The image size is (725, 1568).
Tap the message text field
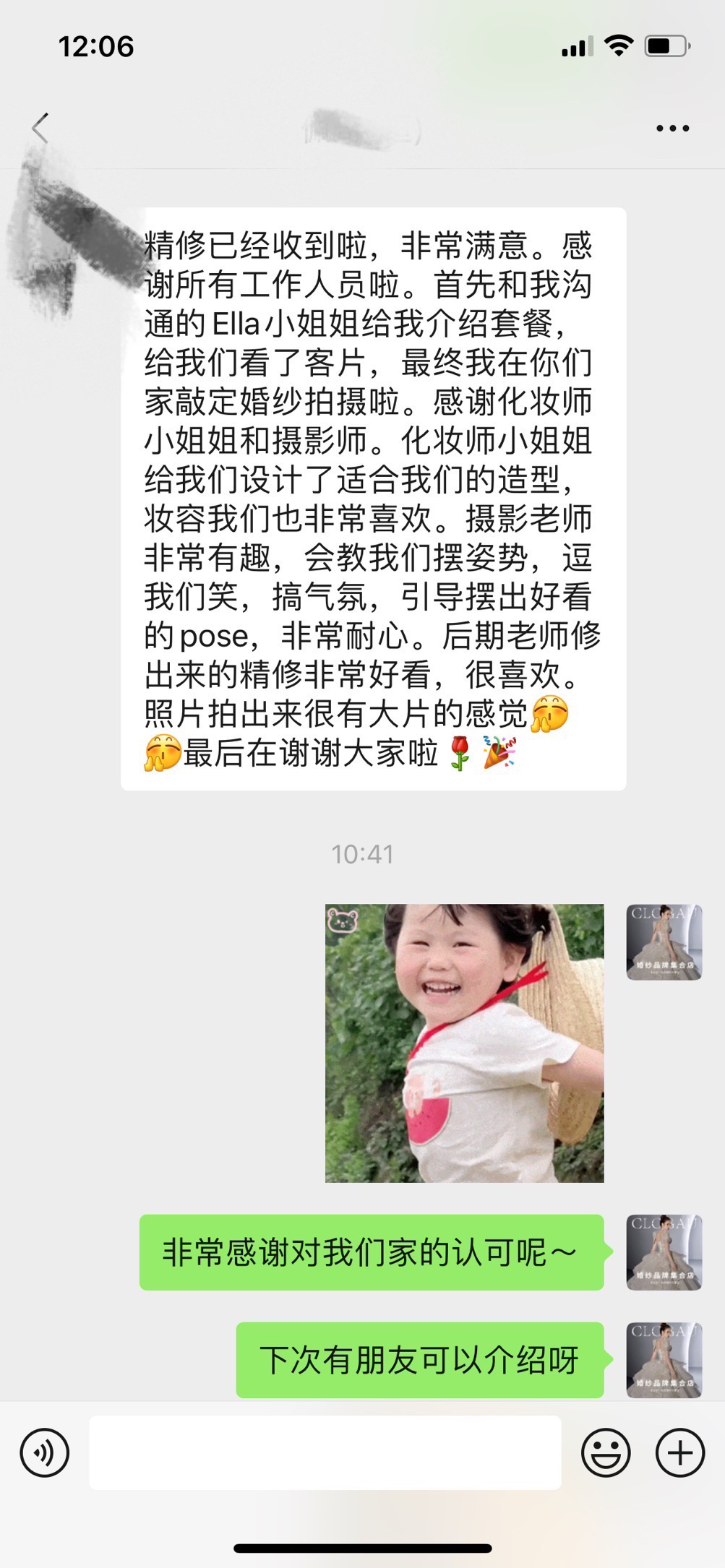[x=325, y=1452]
